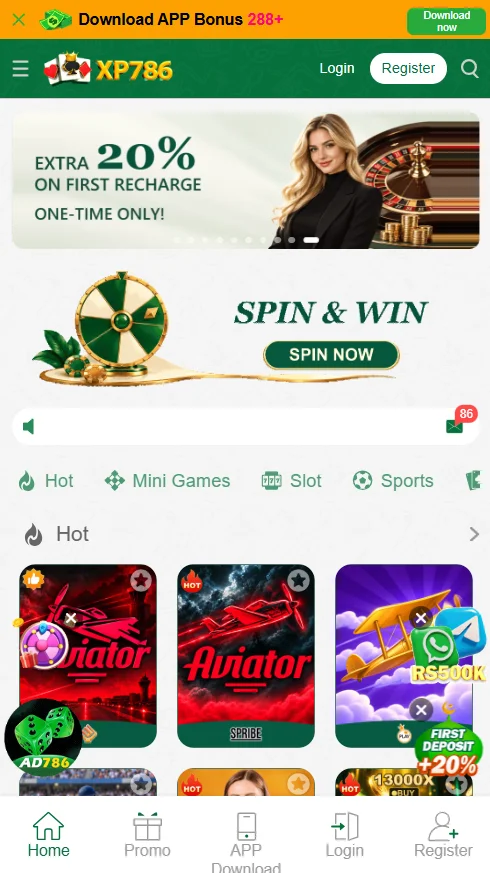Open the search magnifier icon

click(x=470, y=69)
